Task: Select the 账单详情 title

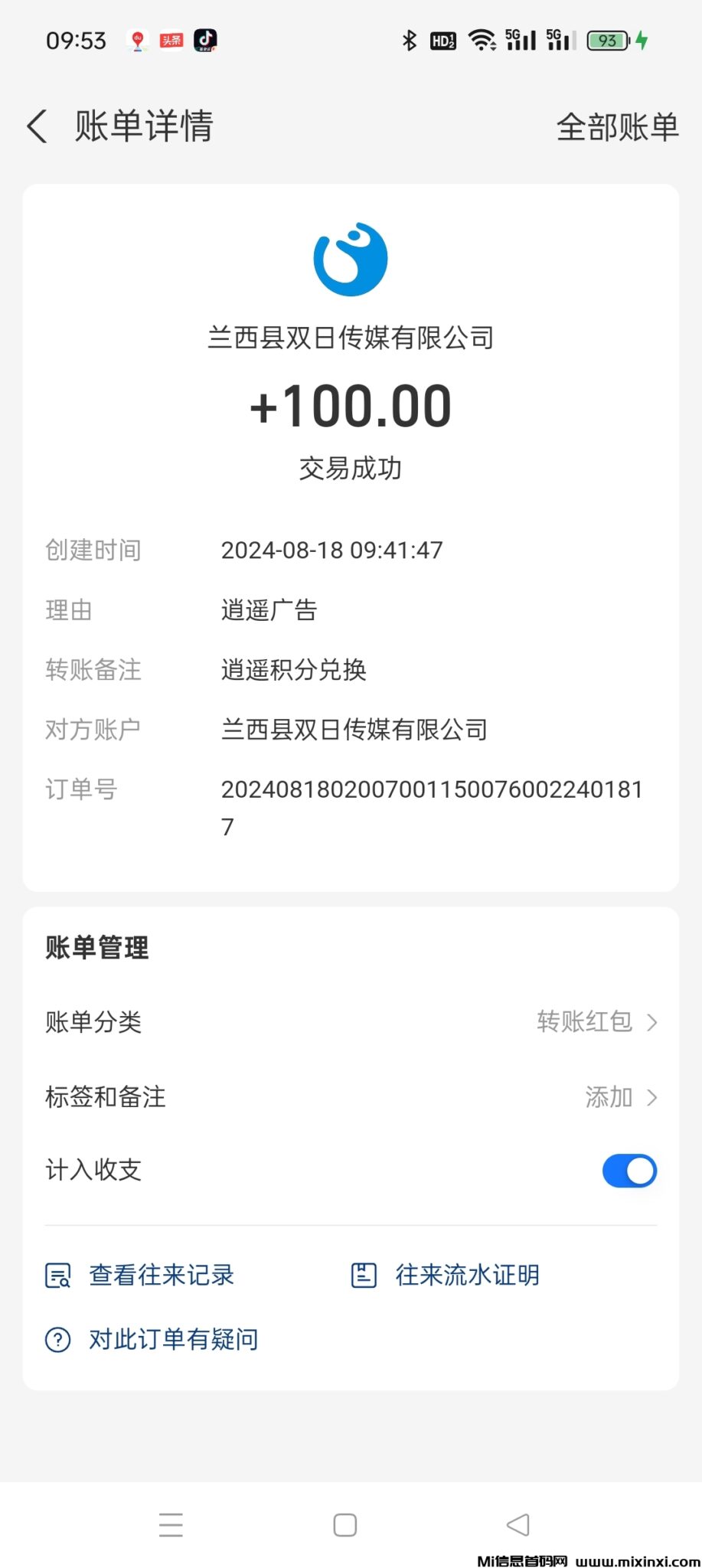Action: coord(142,125)
